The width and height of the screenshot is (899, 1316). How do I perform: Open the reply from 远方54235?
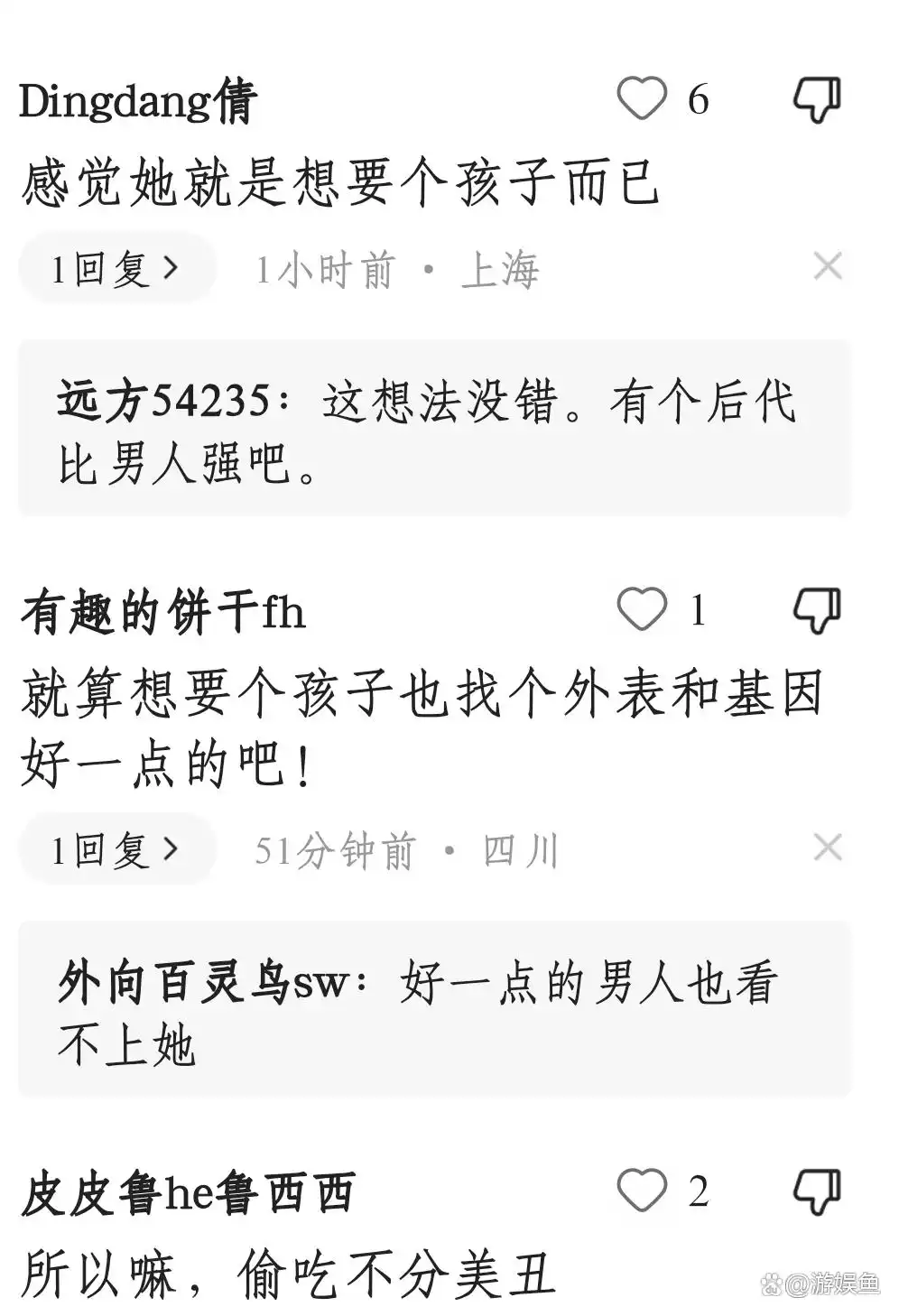(433, 430)
